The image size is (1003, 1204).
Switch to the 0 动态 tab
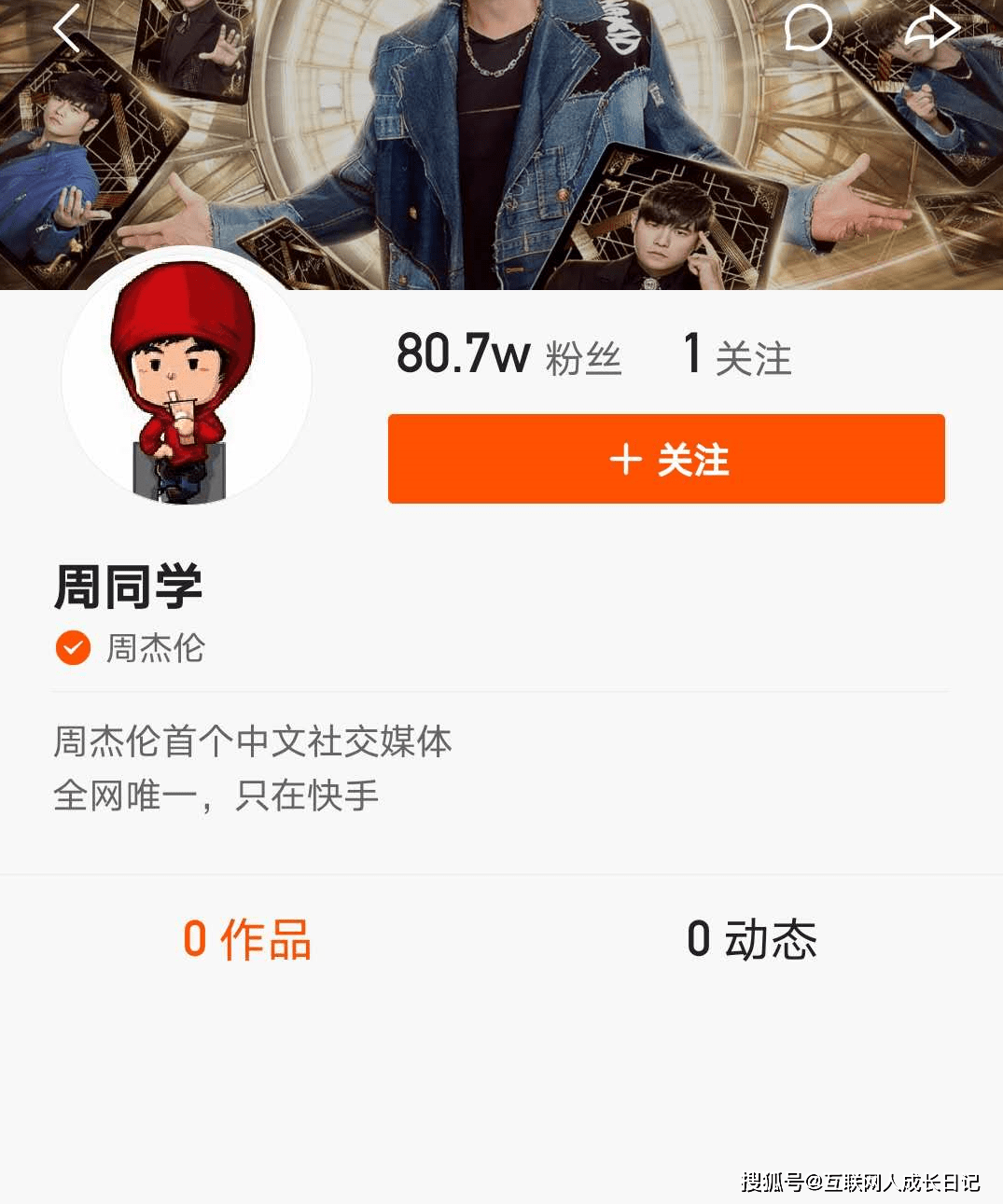[752, 939]
